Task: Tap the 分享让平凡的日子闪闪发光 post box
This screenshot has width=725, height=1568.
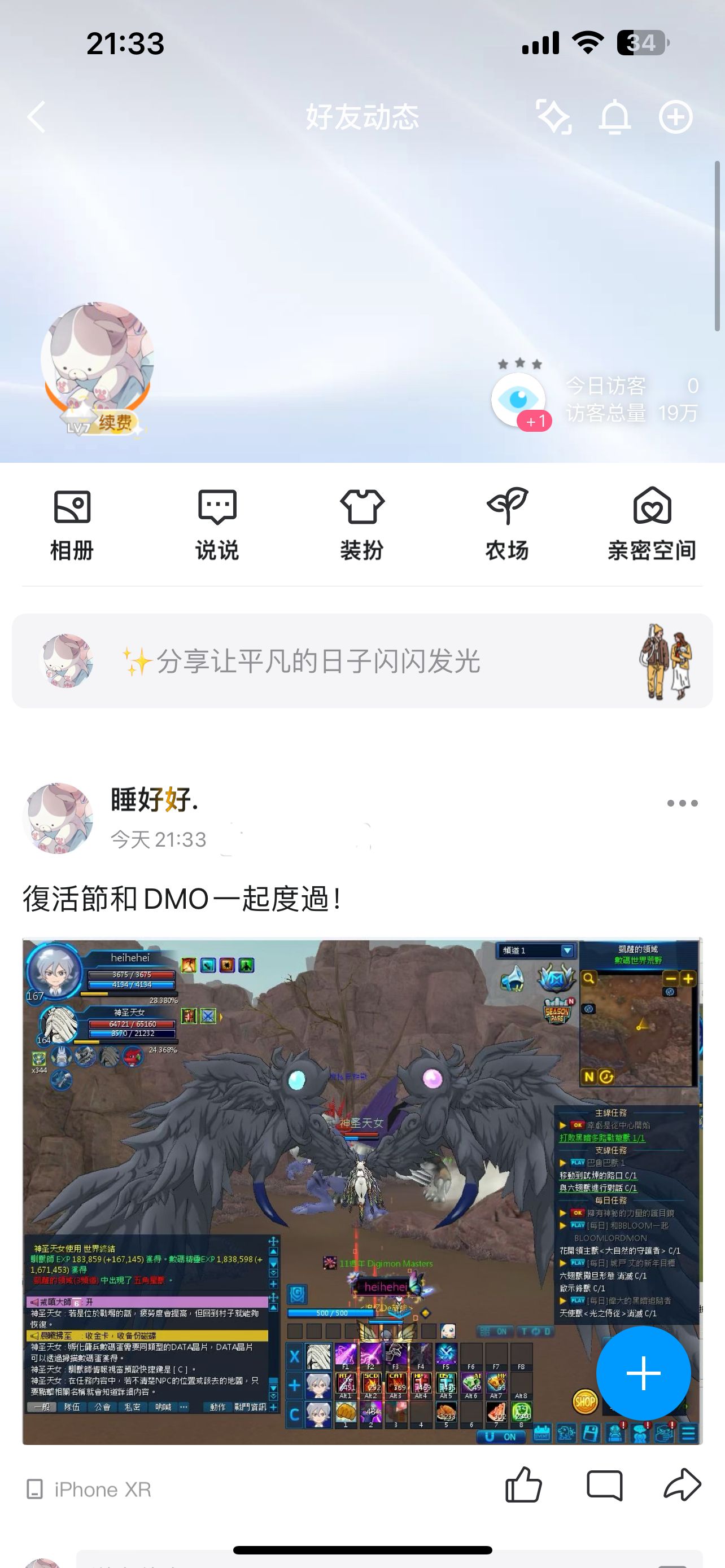Action: point(317,661)
